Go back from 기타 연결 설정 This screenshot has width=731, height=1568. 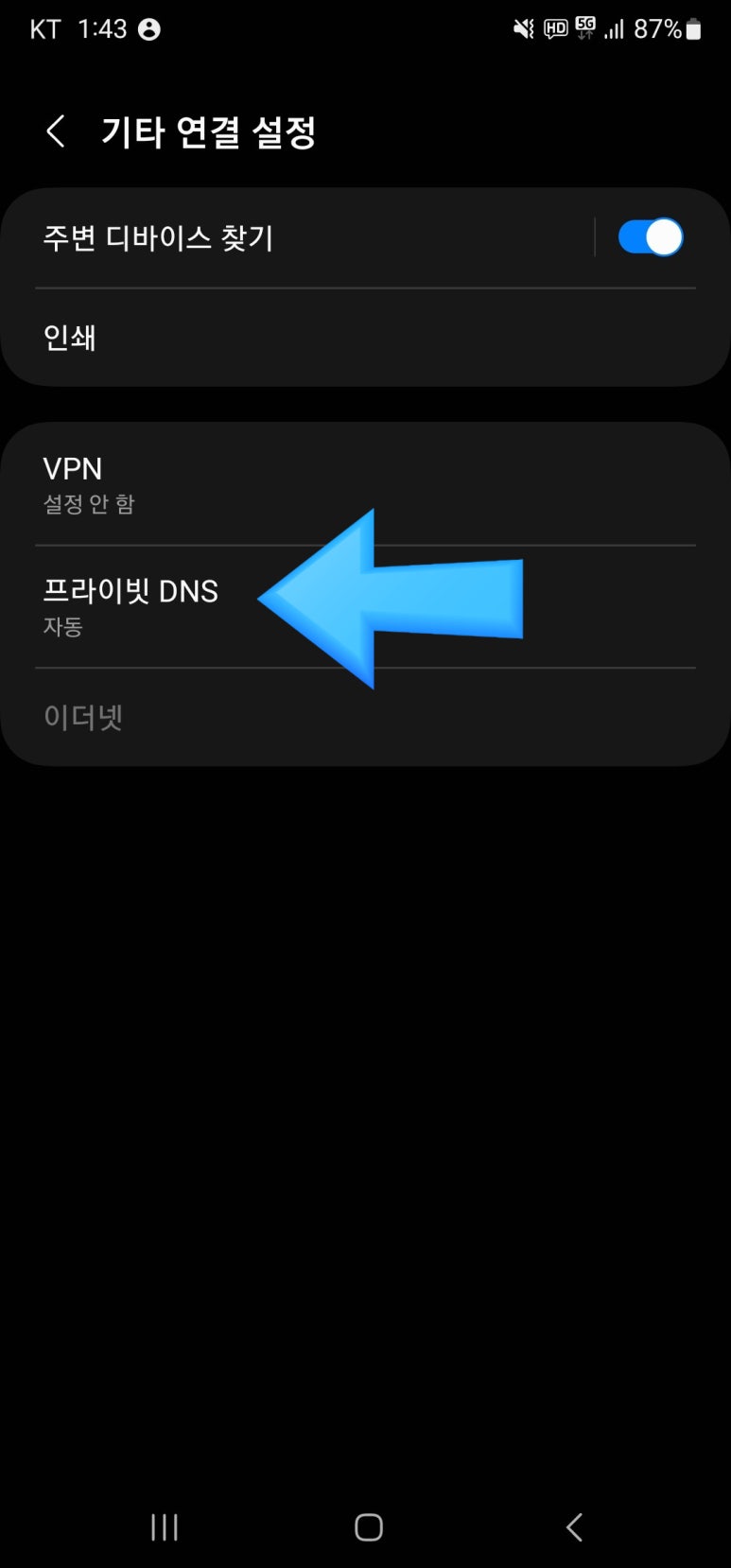56,131
